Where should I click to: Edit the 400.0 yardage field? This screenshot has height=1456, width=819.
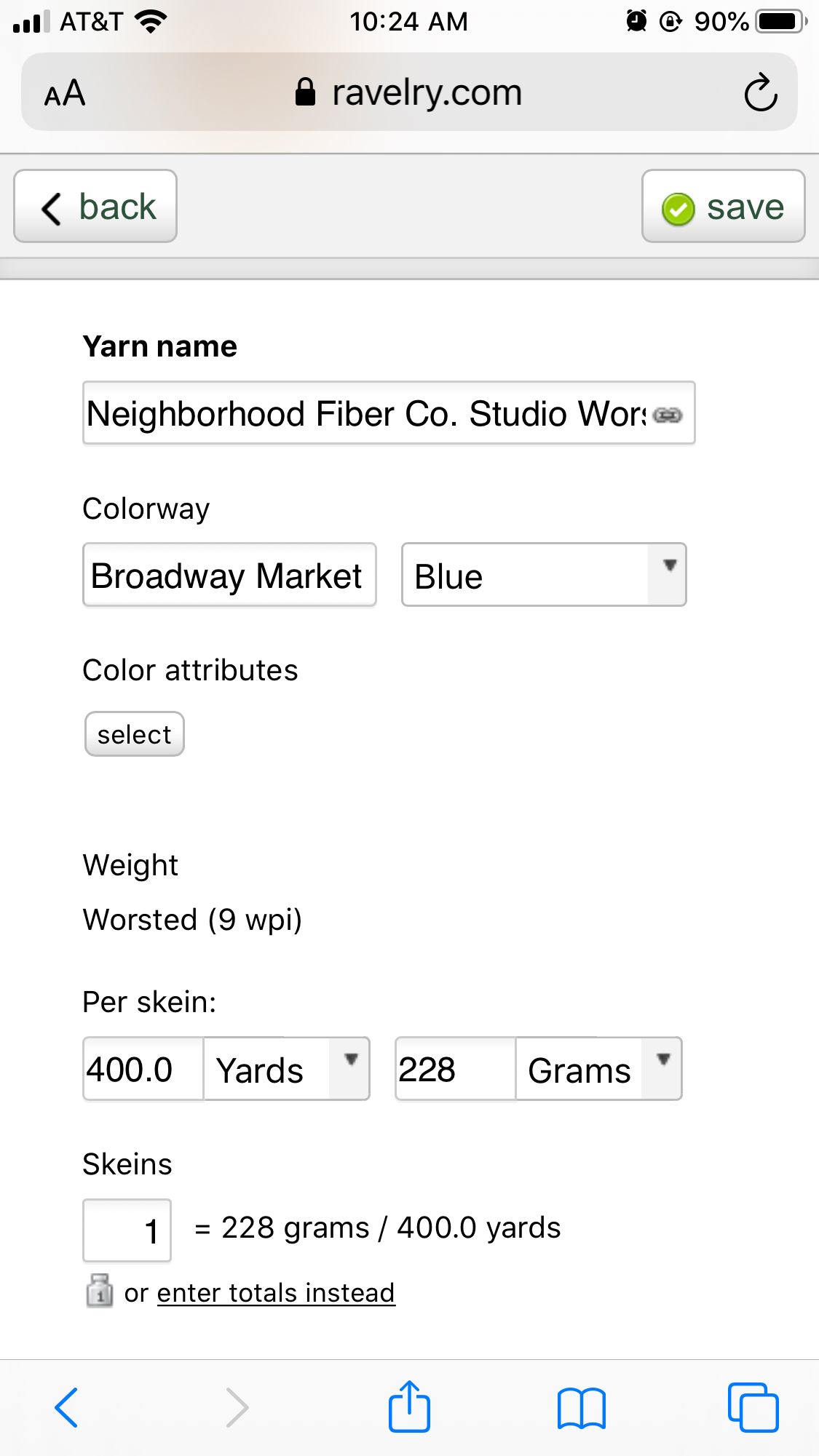point(143,1069)
